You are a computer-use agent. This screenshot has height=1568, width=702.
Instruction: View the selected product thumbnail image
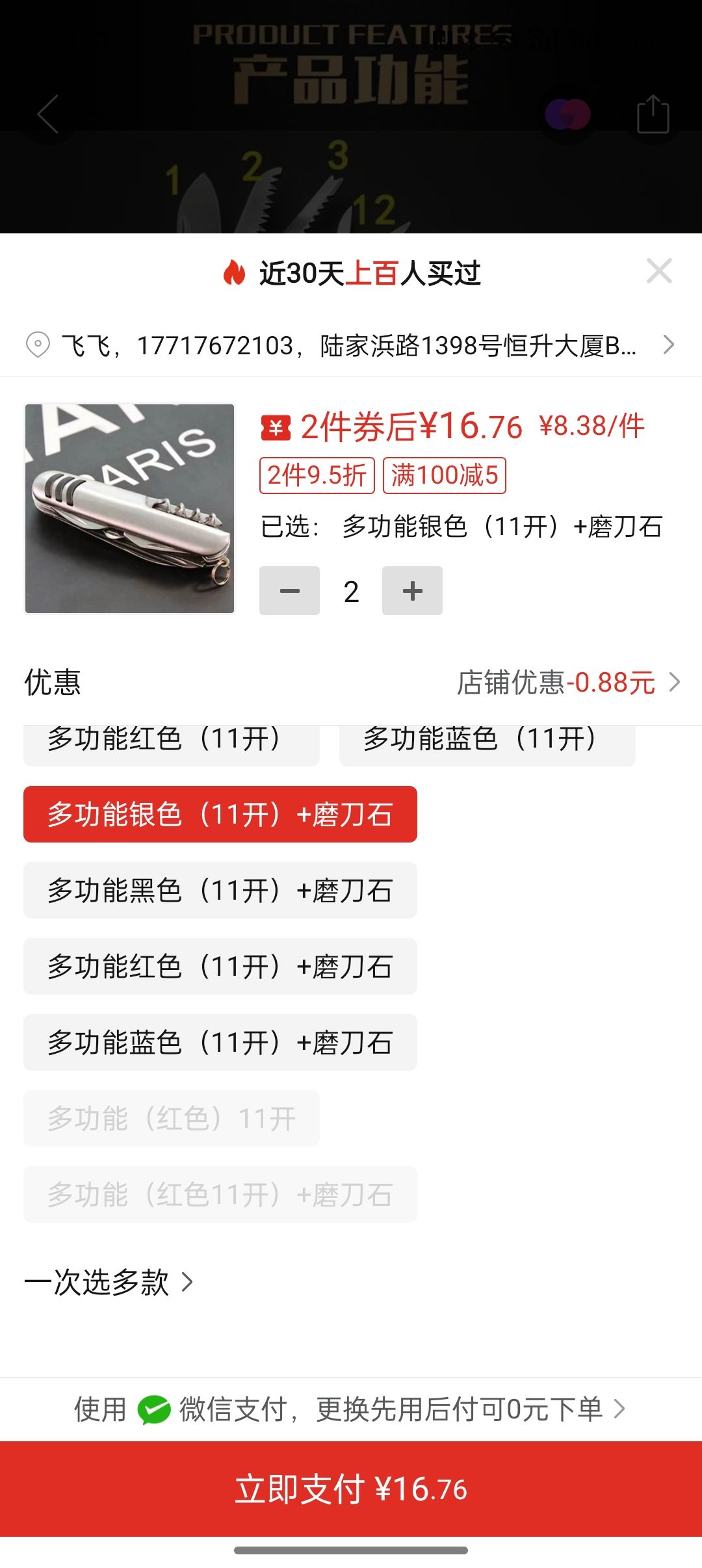pyautogui.click(x=129, y=508)
